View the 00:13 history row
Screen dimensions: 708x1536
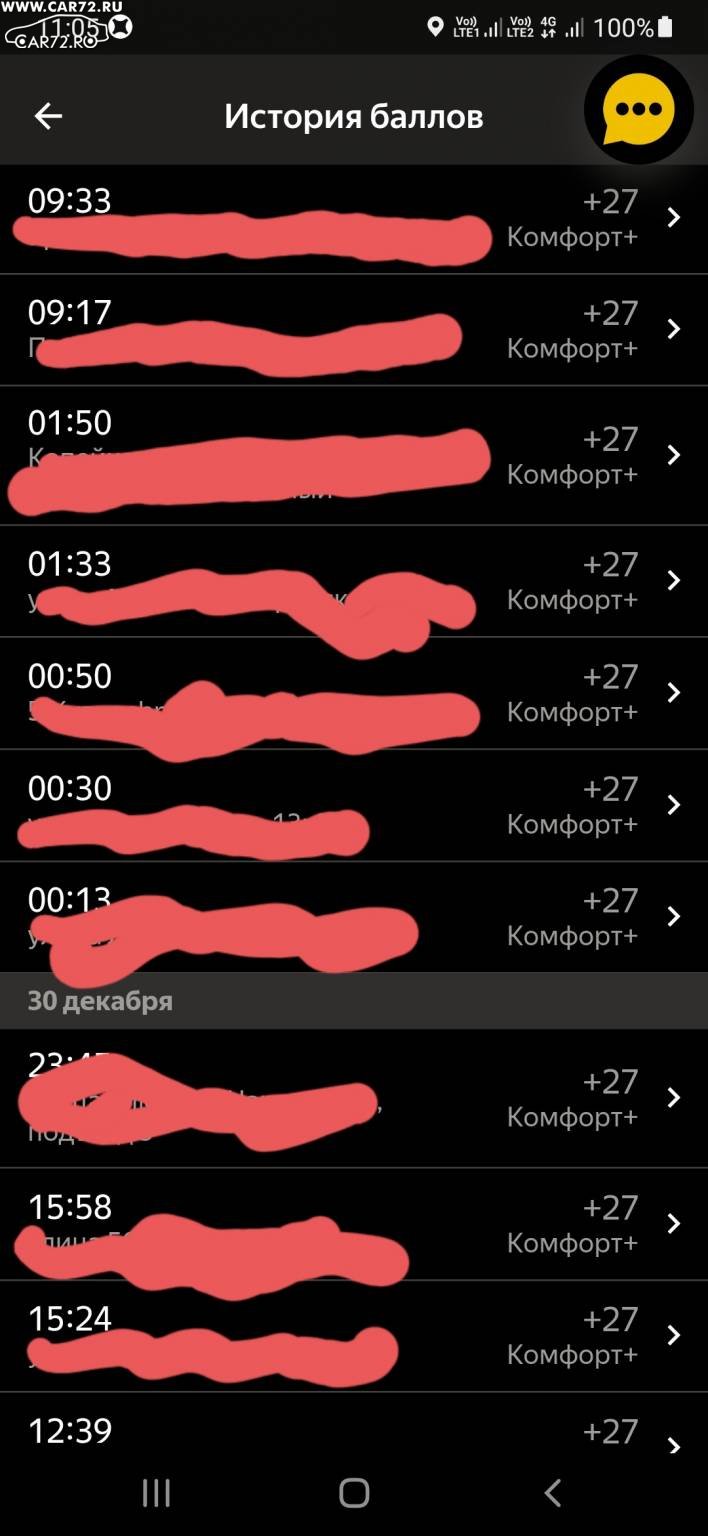click(x=354, y=918)
